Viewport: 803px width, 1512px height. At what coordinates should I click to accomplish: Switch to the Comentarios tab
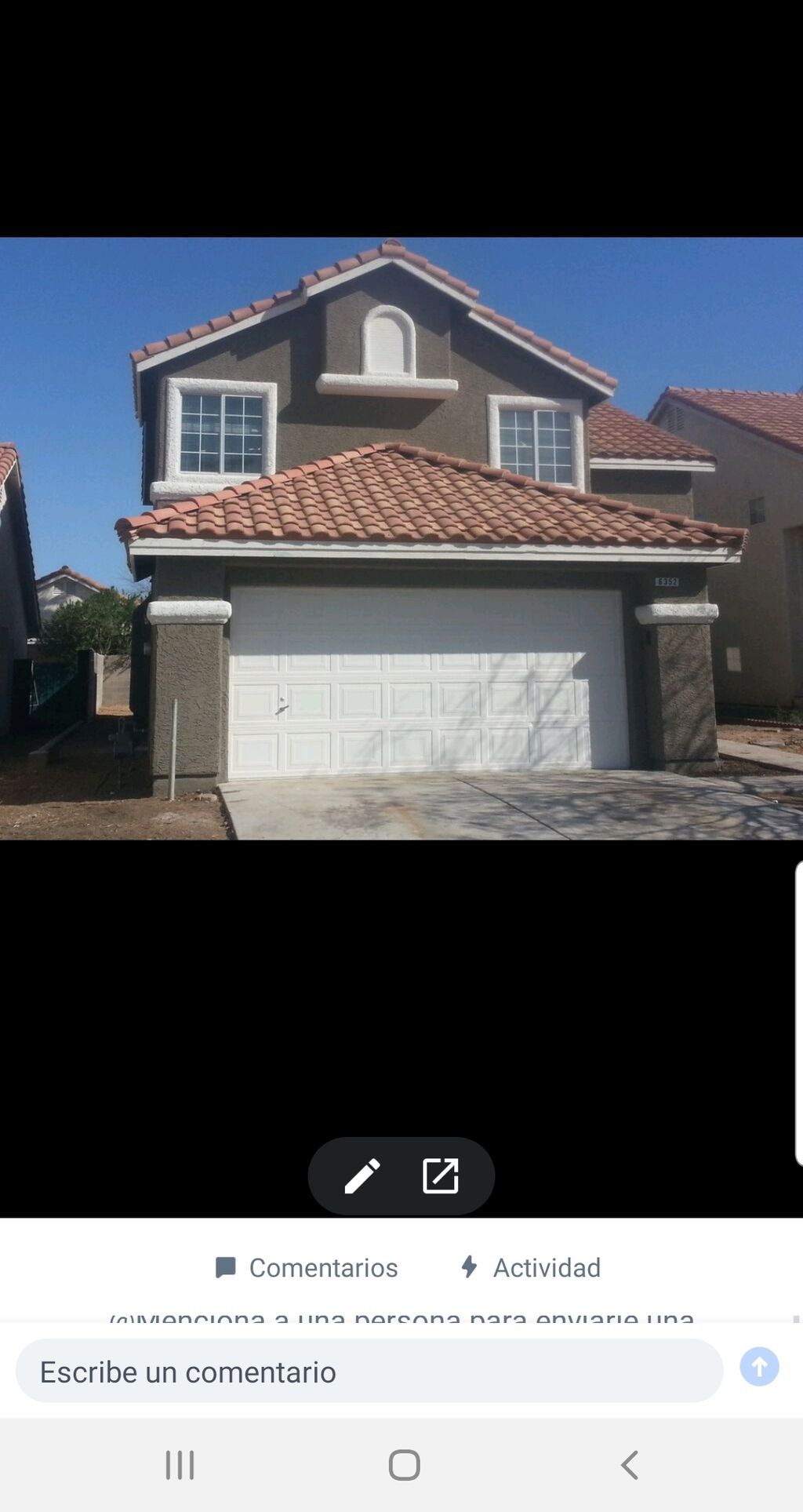(307, 1268)
